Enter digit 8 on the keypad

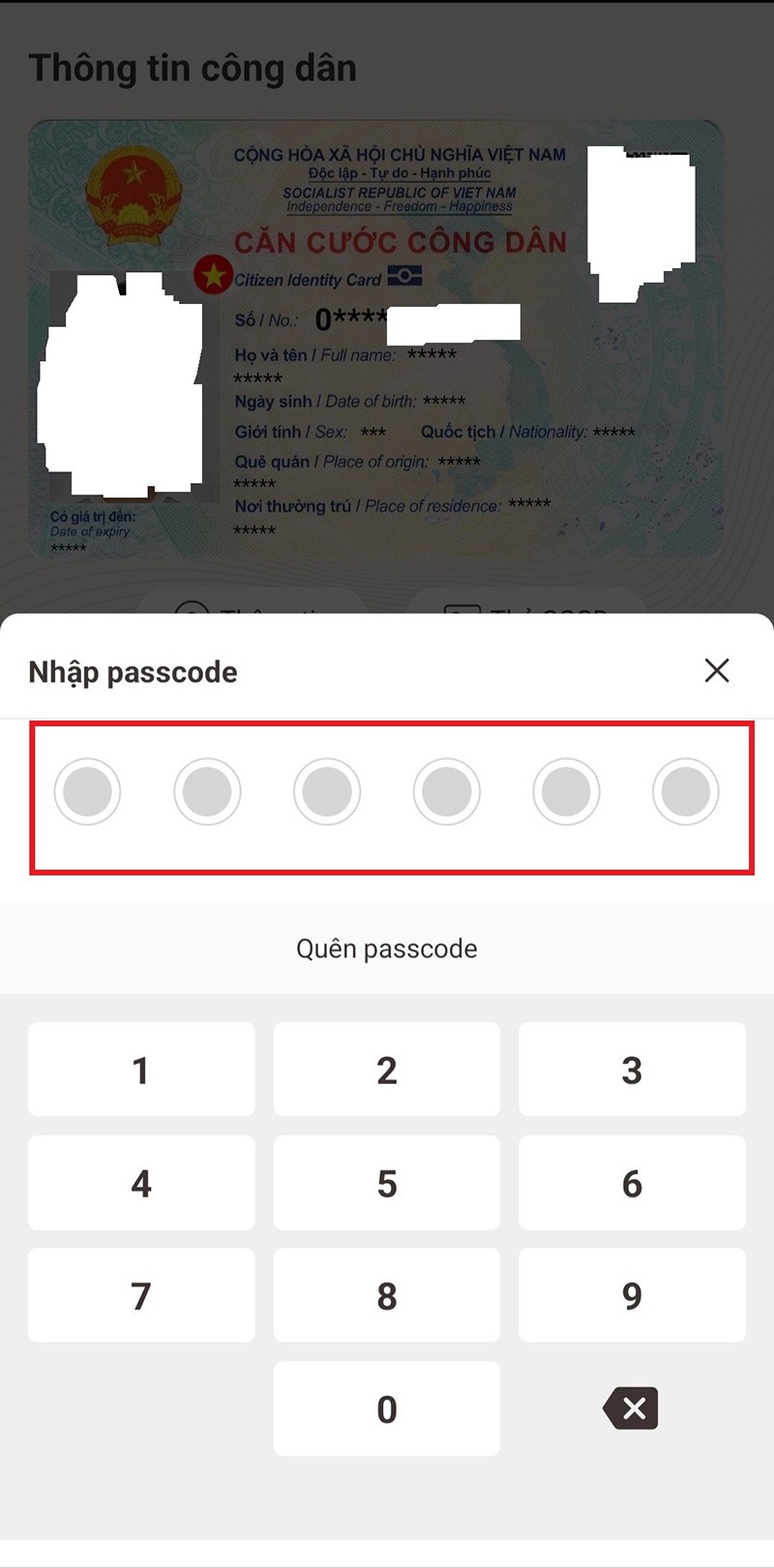[387, 1295]
